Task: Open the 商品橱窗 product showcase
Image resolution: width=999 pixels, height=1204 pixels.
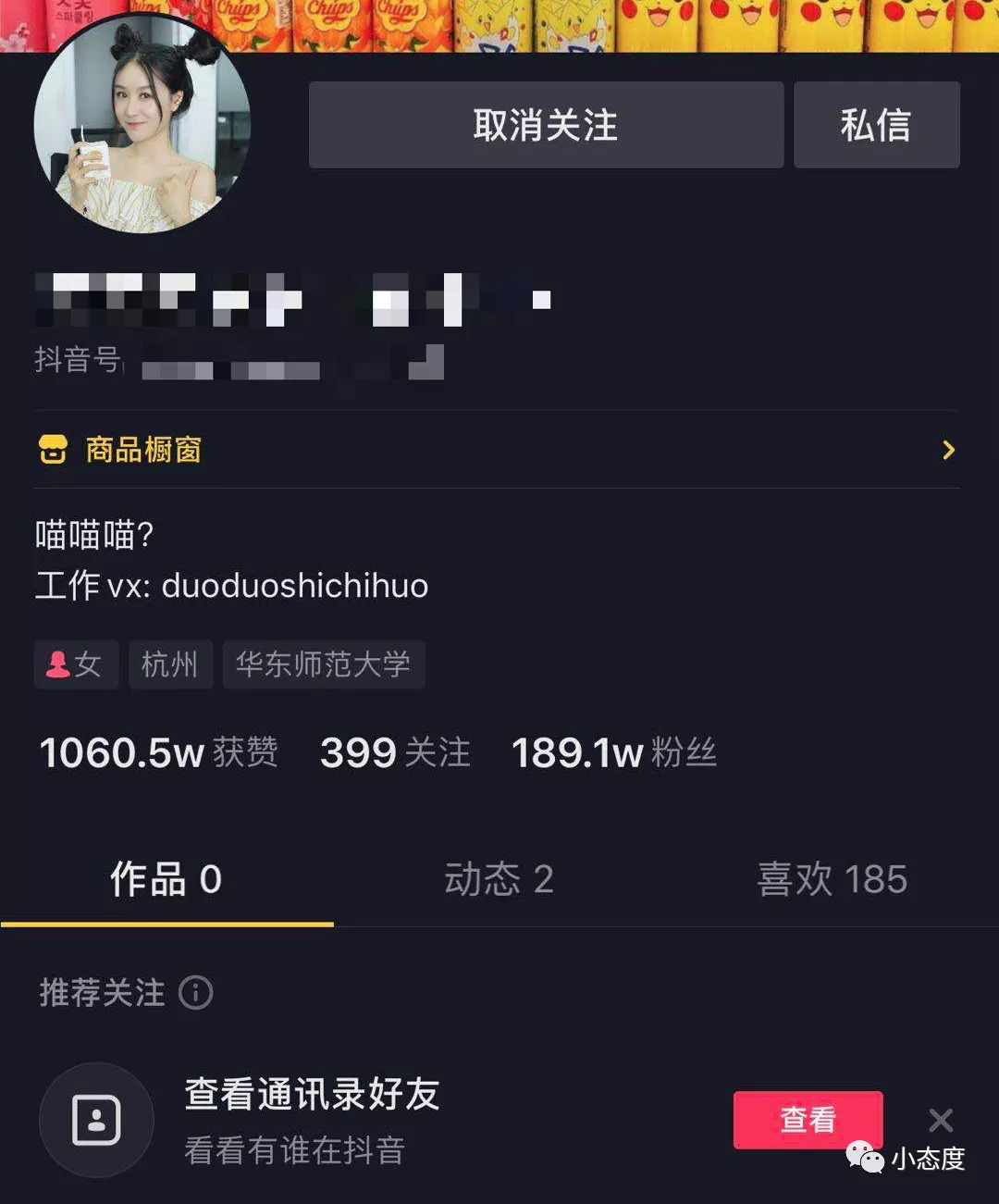Action: point(496,450)
